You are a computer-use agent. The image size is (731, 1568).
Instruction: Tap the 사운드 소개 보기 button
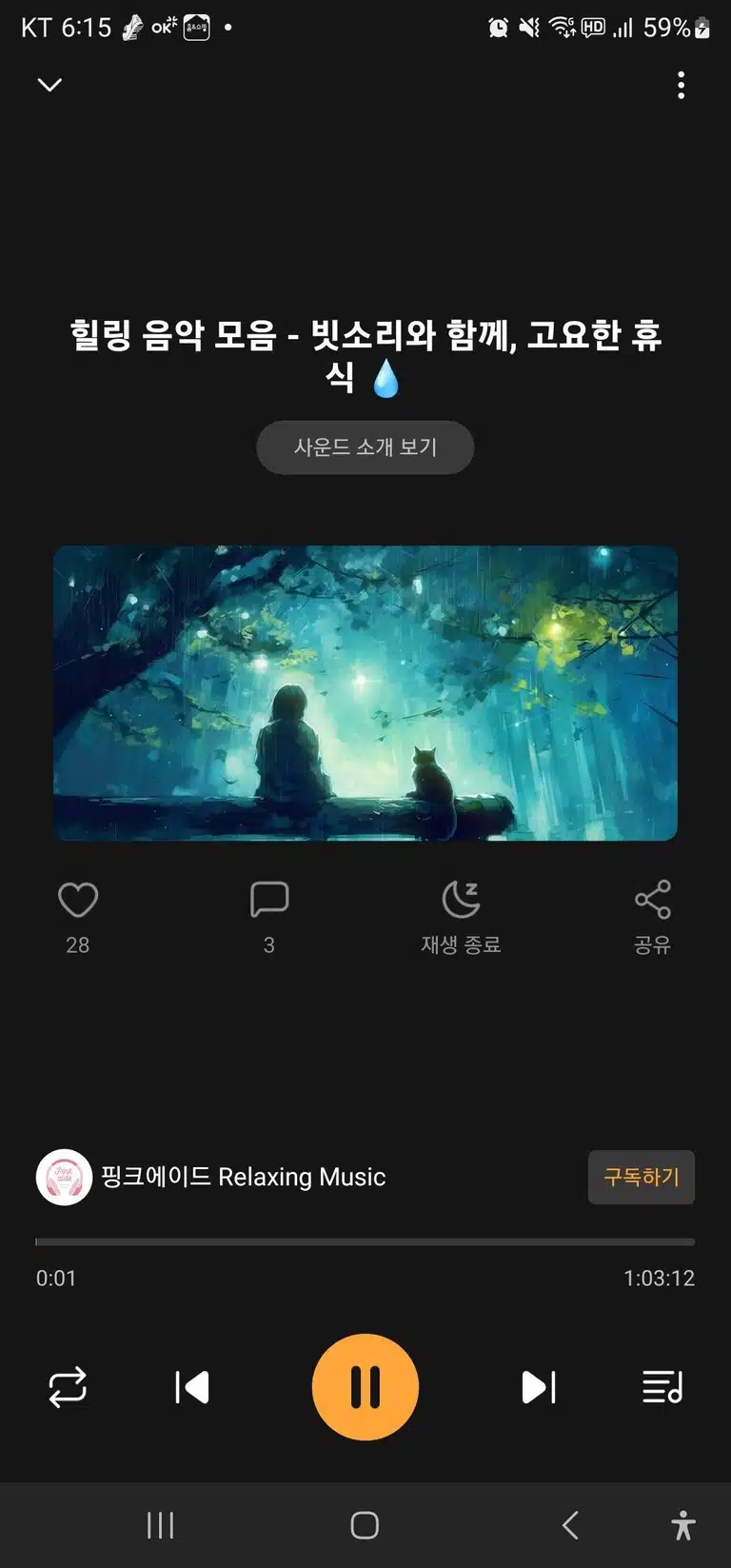pyautogui.click(x=365, y=447)
